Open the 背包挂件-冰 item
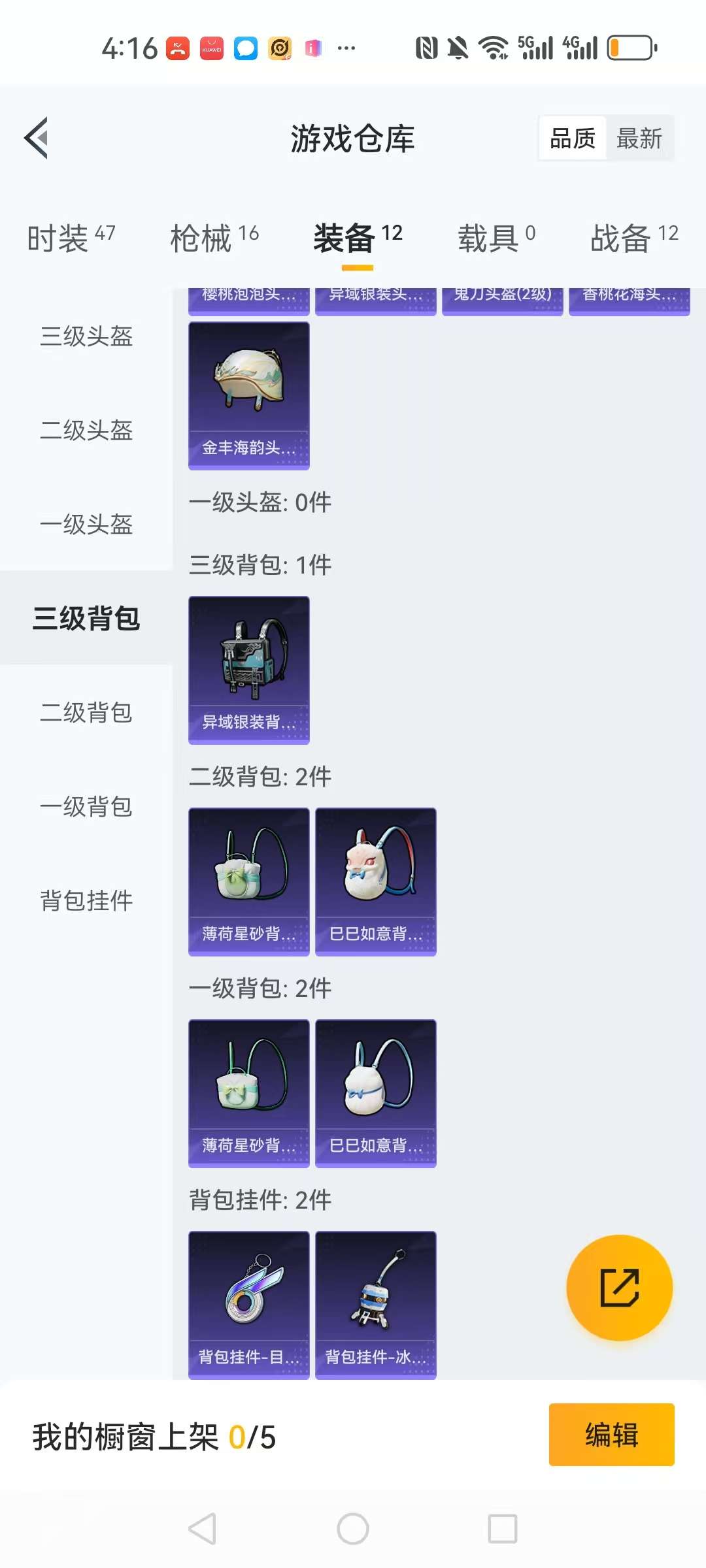The height and width of the screenshot is (1568, 706). pyautogui.click(x=375, y=1305)
